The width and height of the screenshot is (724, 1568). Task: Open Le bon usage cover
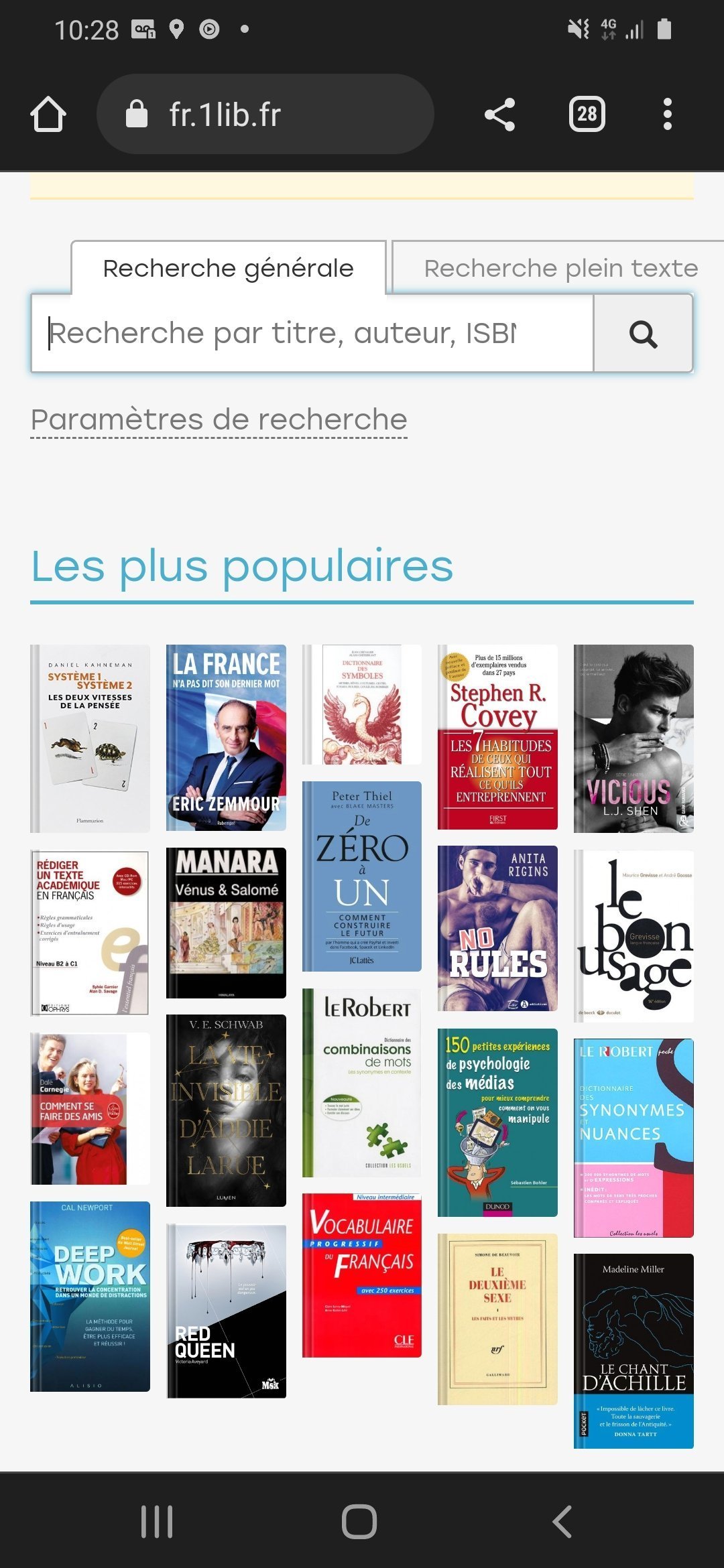[633, 935]
